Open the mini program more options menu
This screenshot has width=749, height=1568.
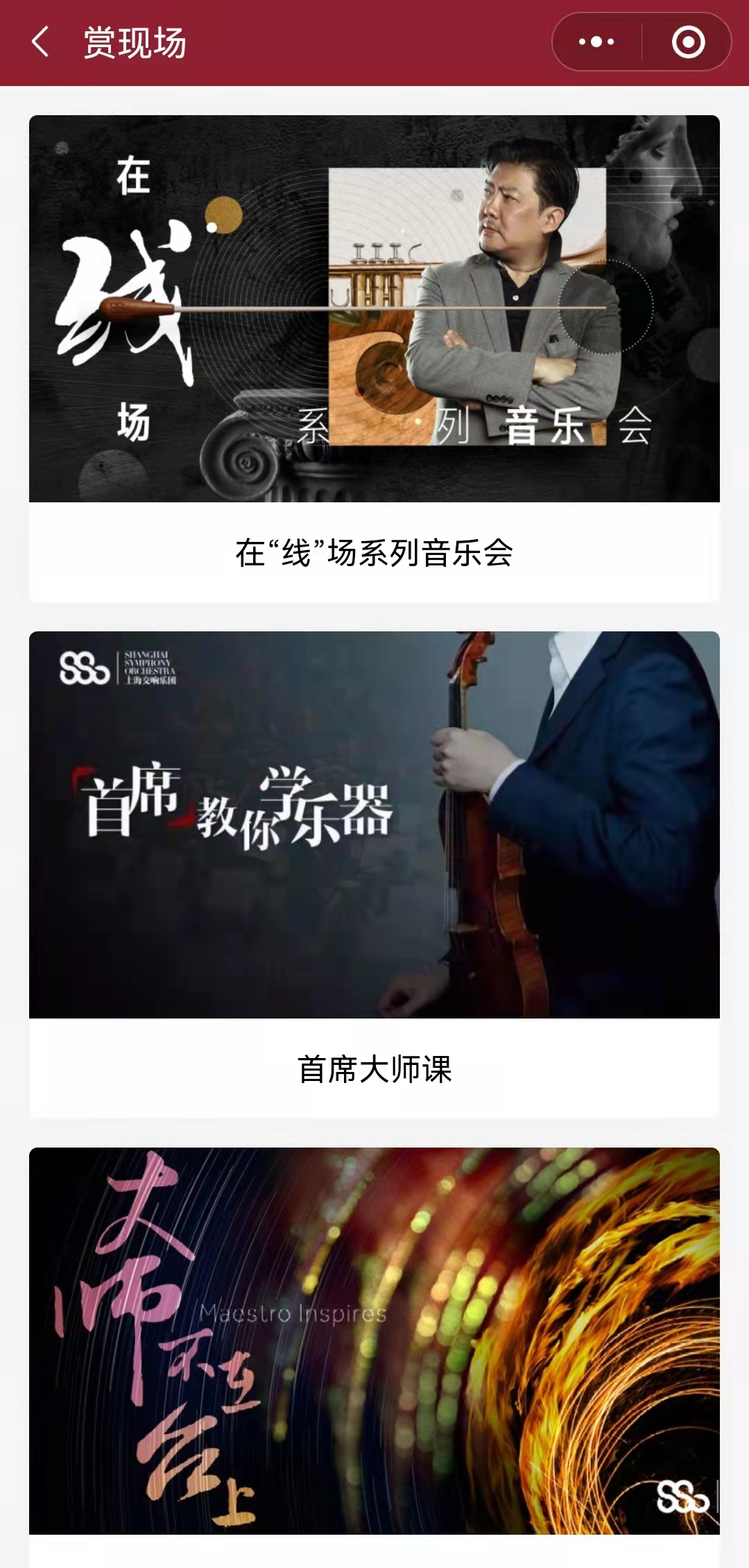596,42
